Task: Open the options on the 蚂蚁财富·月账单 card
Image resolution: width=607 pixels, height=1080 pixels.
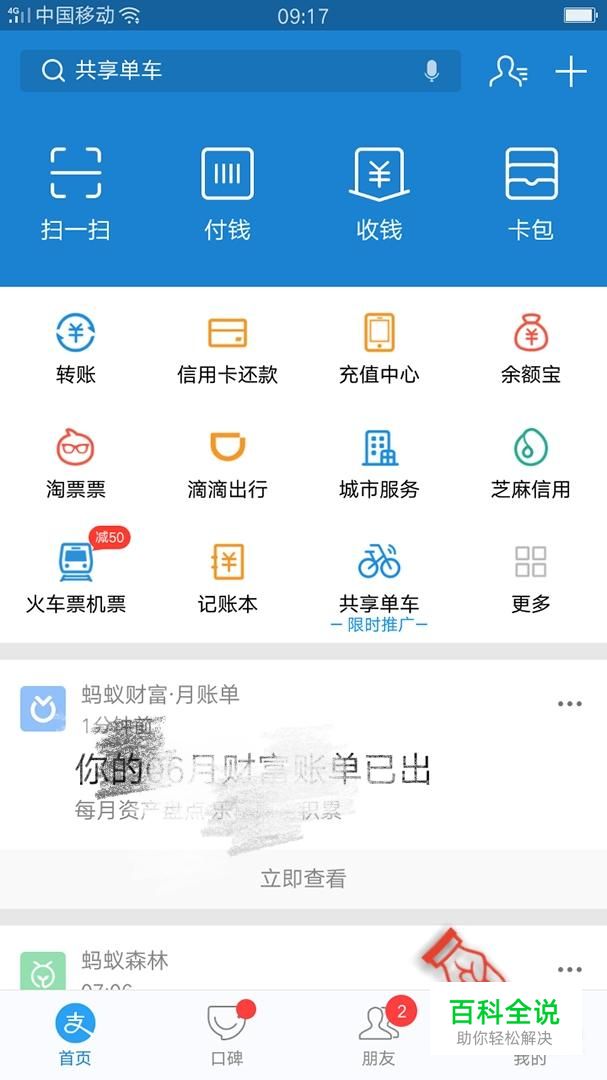Action: [x=570, y=704]
